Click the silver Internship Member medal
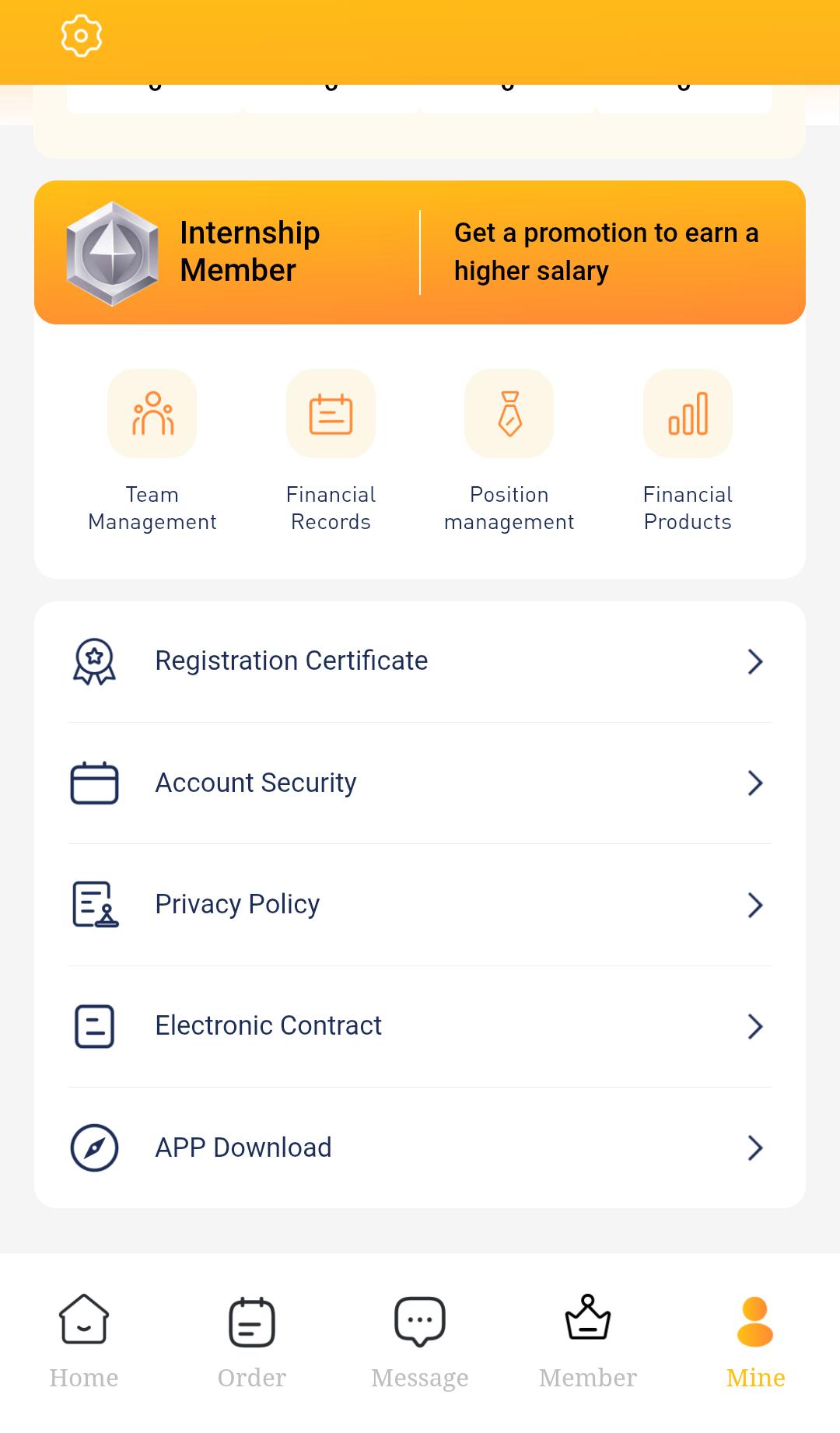The height and width of the screenshot is (1433, 840). [x=112, y=251]
